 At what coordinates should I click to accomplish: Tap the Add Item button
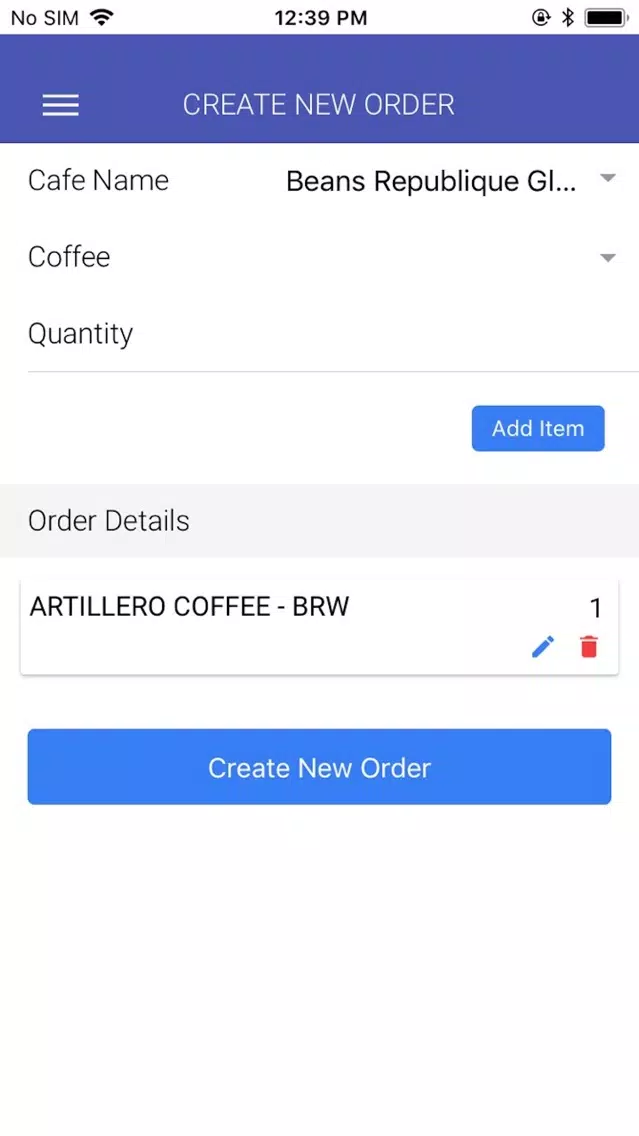[538, 428]
